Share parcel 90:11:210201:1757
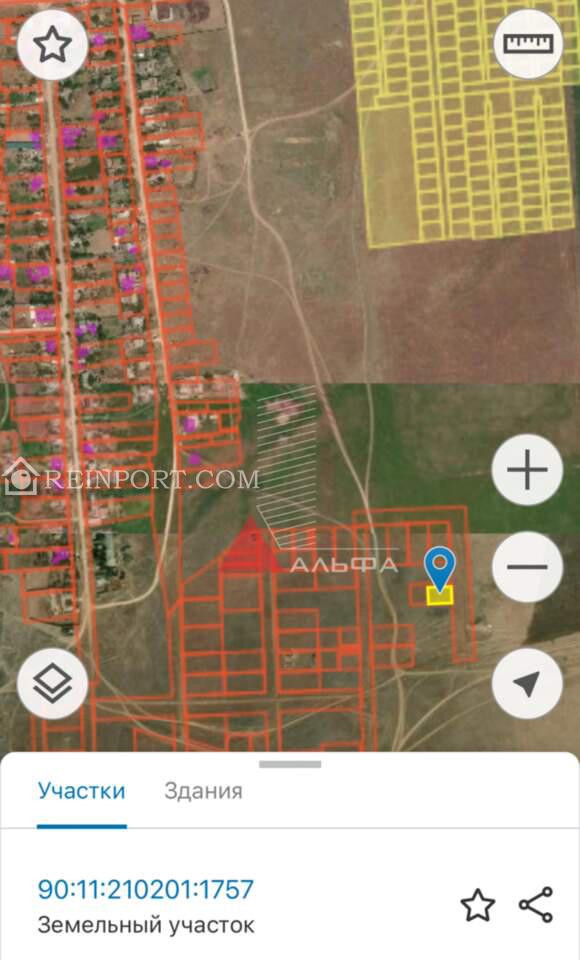The image size is (580, 960). pyautogui.click(x=536, y=905)
